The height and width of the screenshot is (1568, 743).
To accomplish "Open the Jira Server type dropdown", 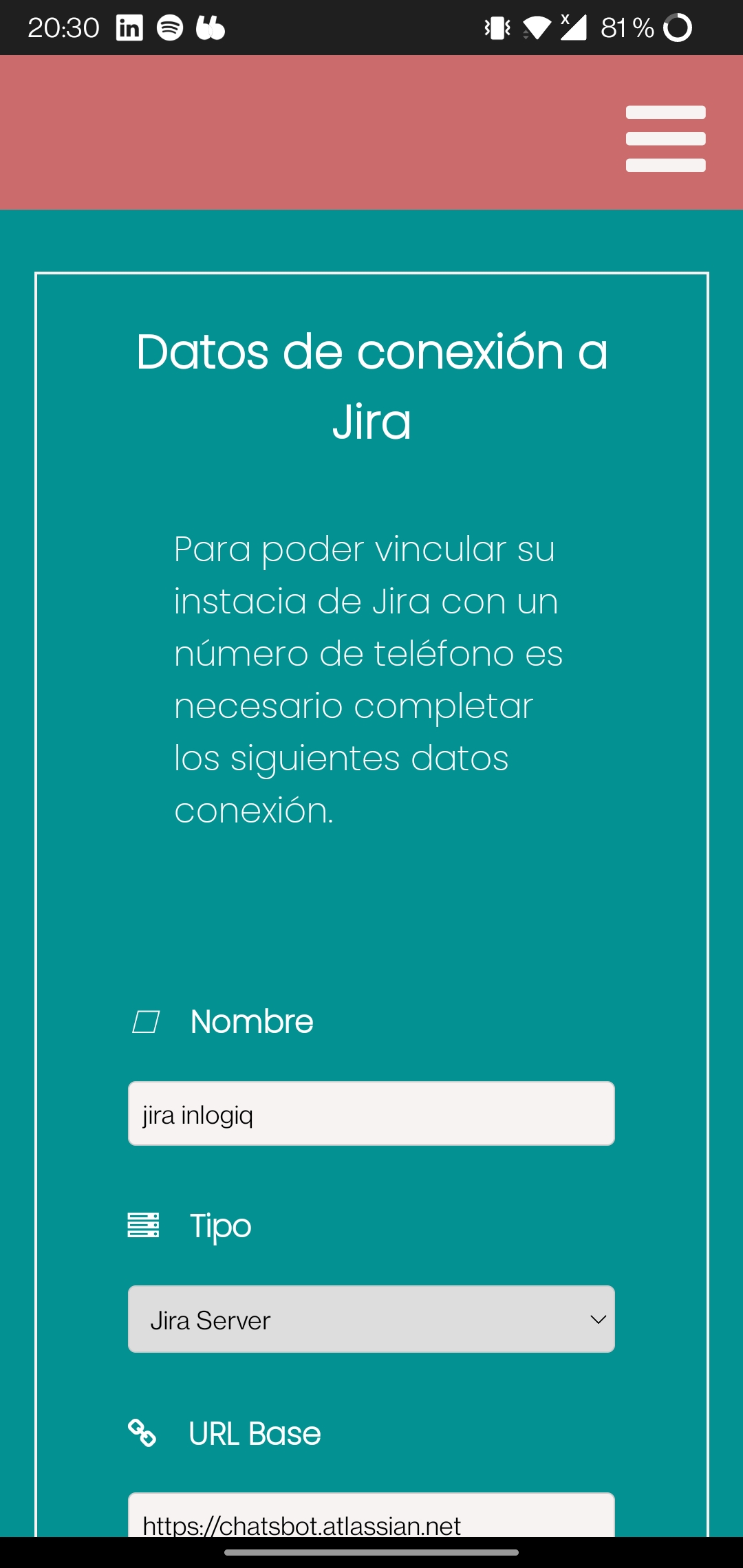I will [x=371, y=1318].
